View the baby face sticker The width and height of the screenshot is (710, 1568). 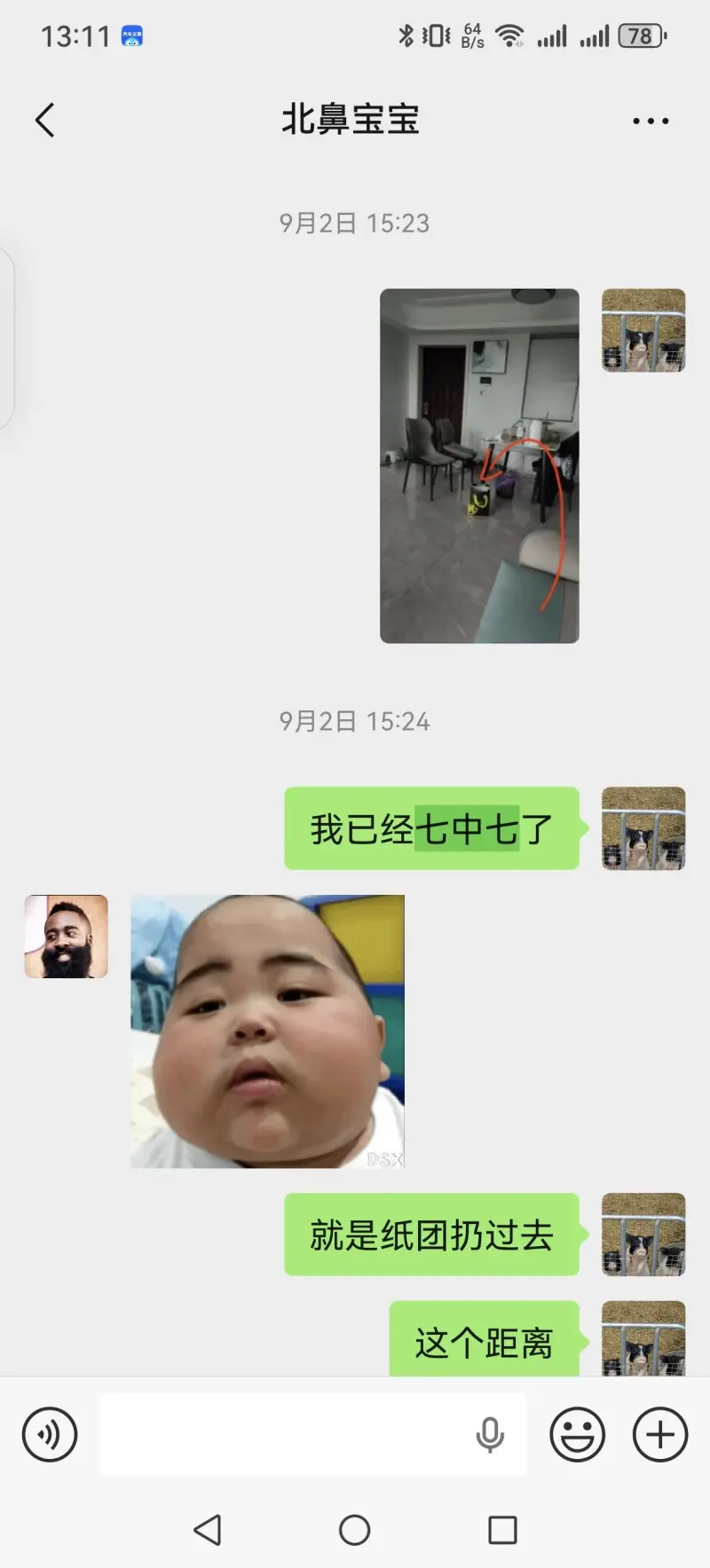pyautogui.click(x=267, y=1031)
